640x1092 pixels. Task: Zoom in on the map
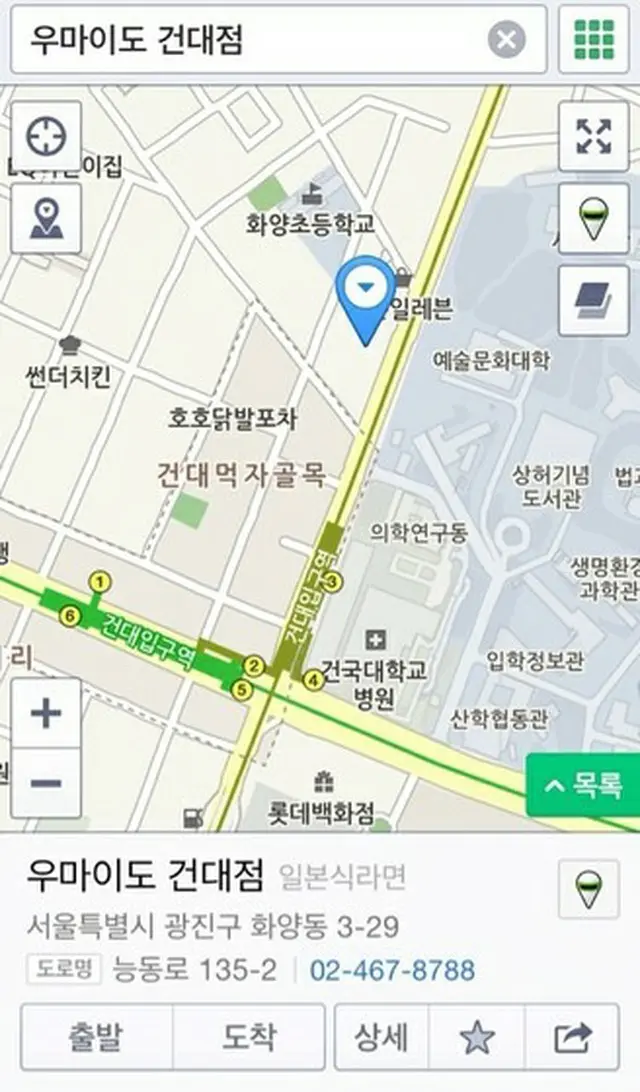(46, 713)
